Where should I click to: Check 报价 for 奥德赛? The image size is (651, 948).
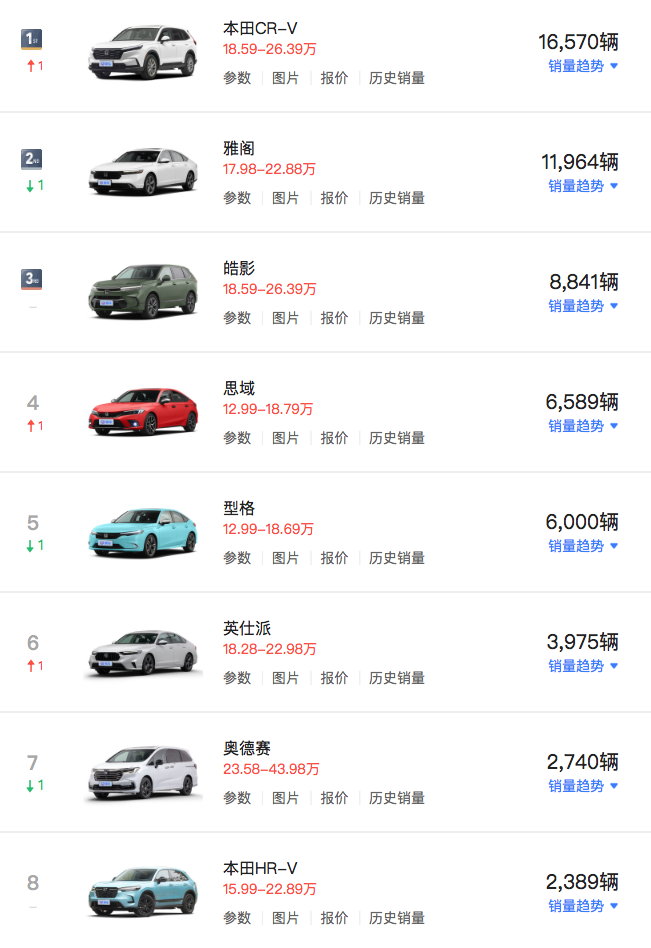(x=334, y=798)
